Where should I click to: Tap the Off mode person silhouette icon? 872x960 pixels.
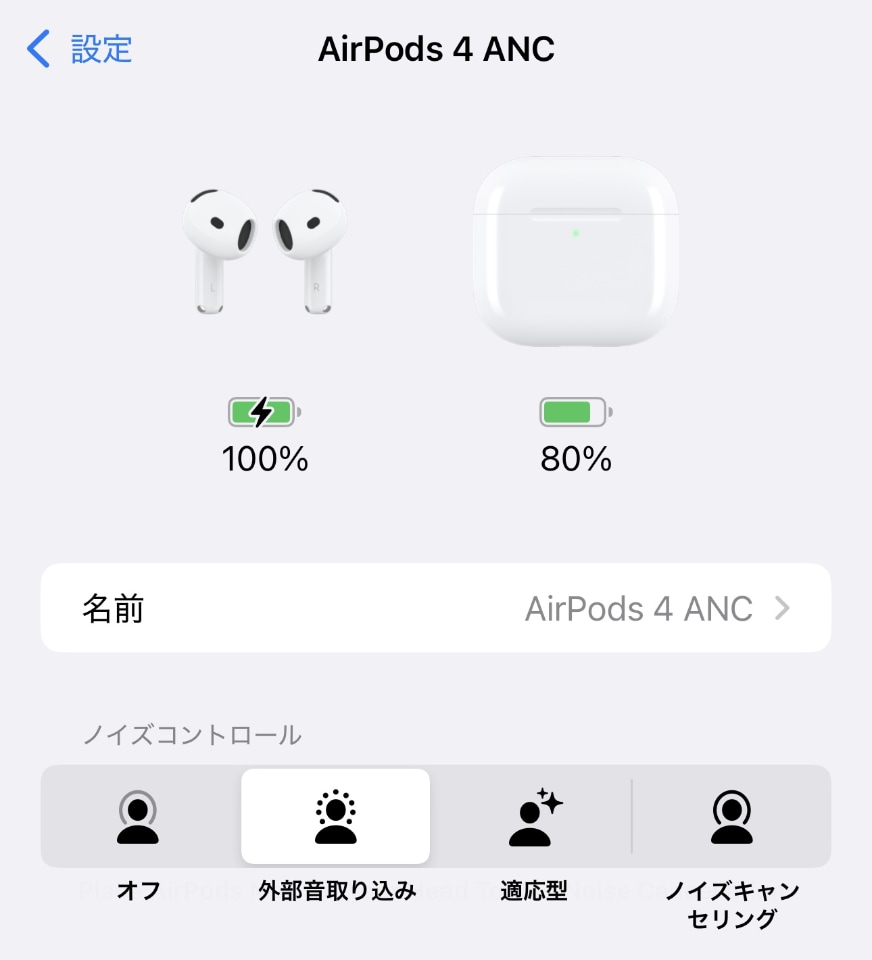[x=139, y=817]
